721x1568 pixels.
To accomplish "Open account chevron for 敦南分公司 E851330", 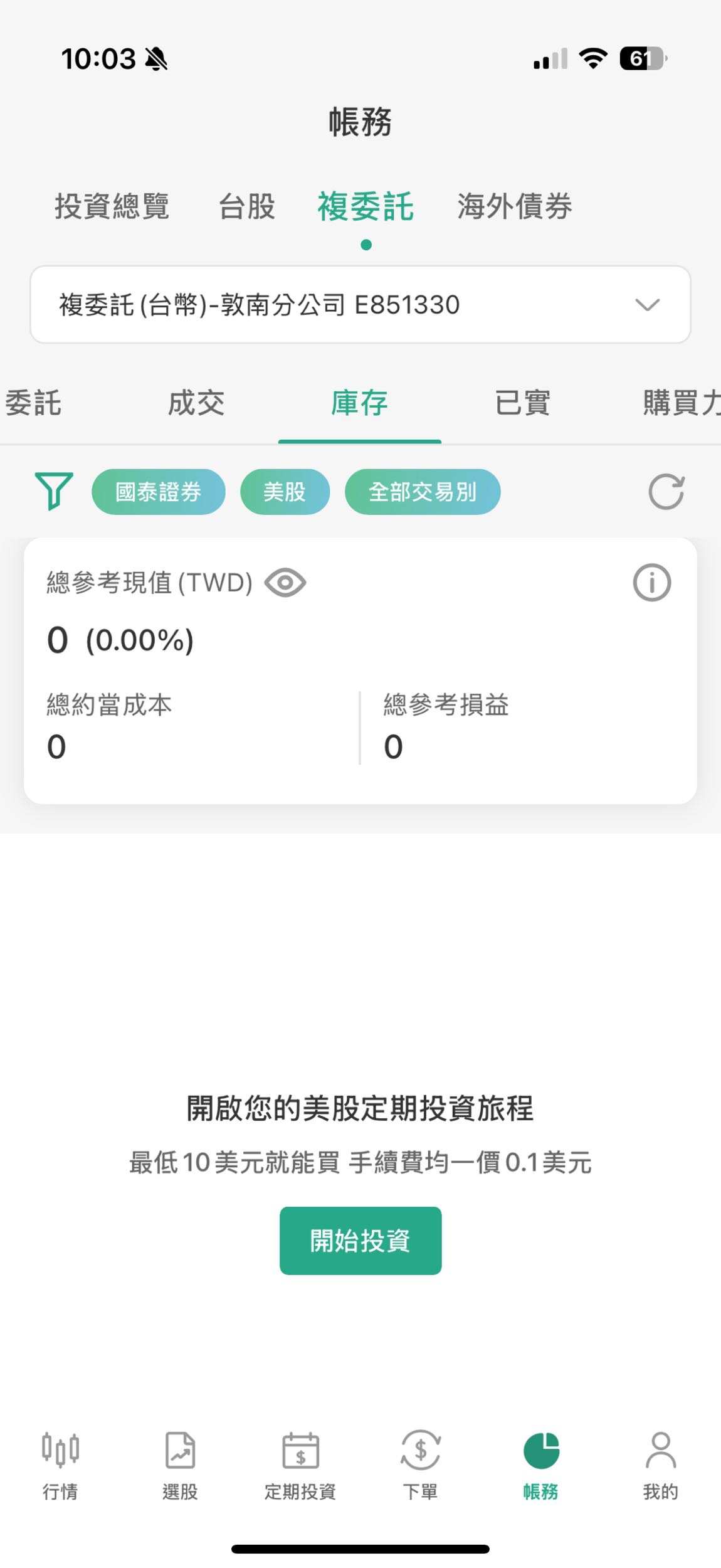I will (x=648, y=305).
